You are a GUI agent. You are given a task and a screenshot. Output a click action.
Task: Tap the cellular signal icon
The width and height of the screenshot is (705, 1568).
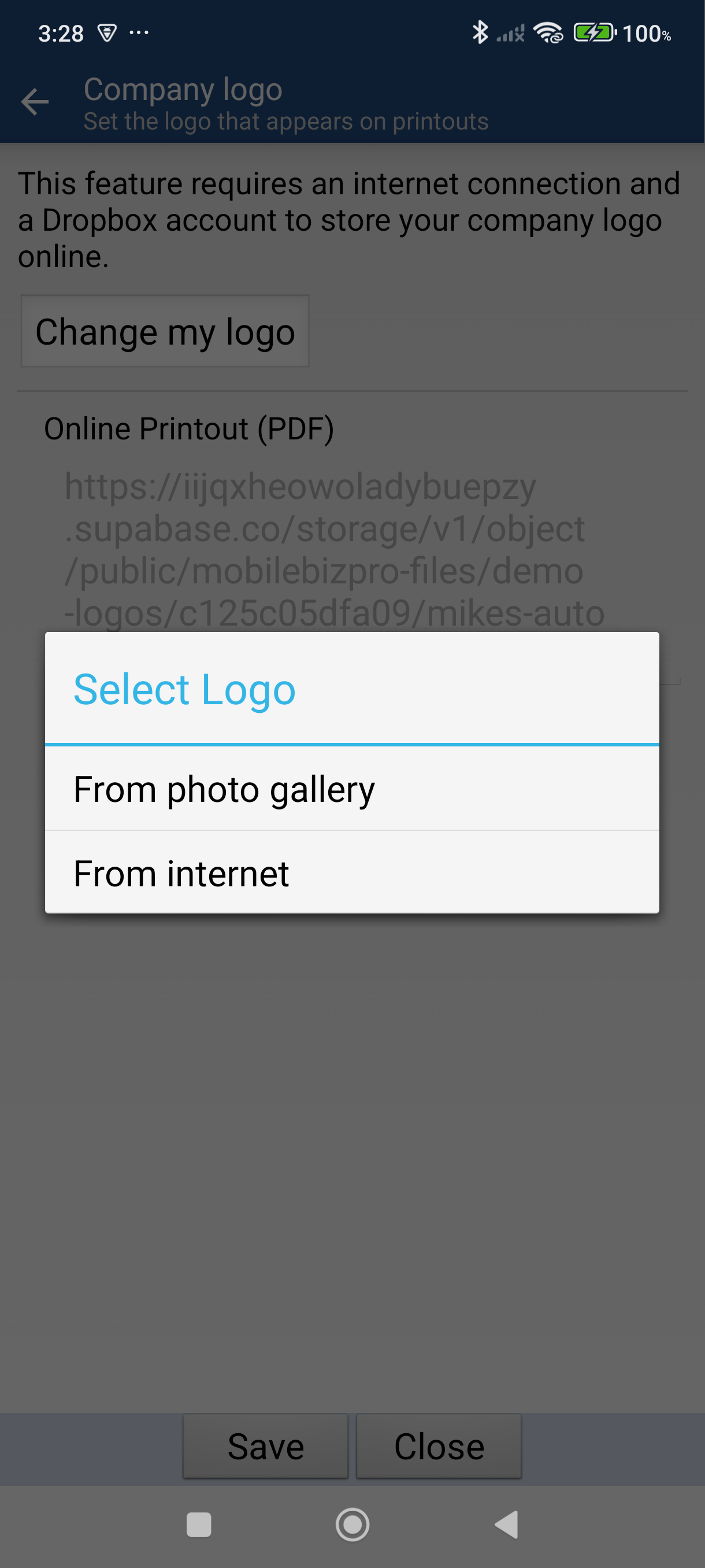(x=511, y=35)
